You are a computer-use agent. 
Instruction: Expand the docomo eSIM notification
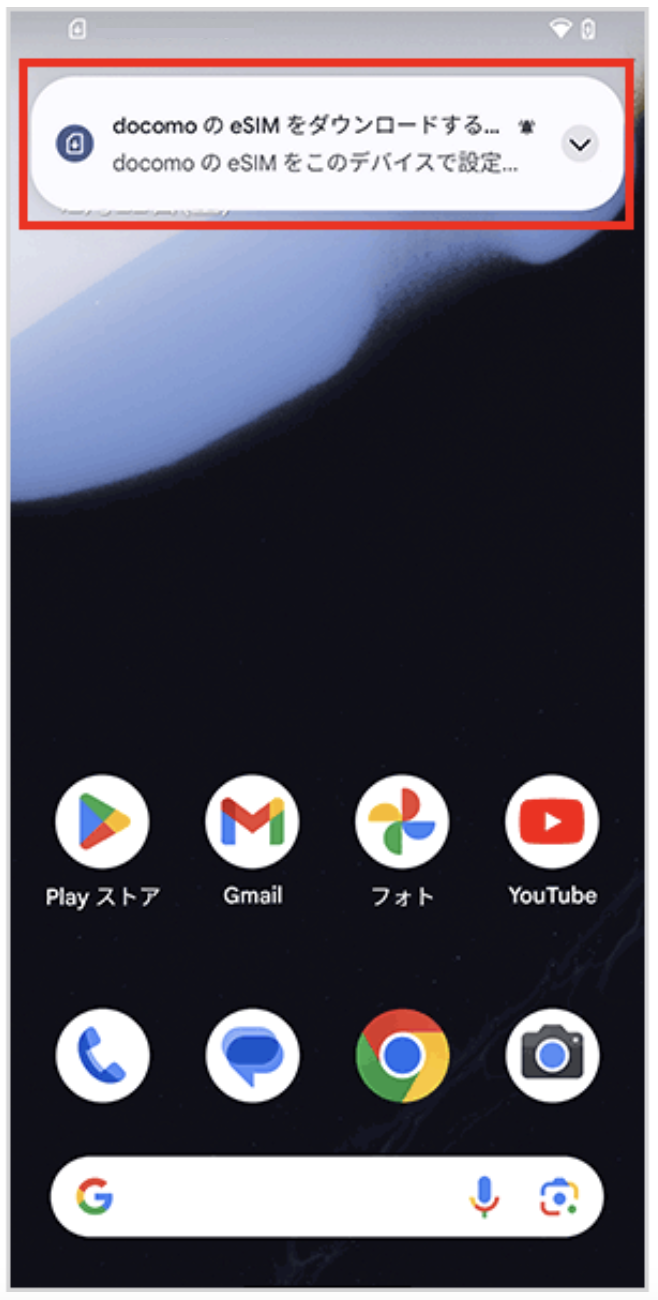[x=580, y=145]
